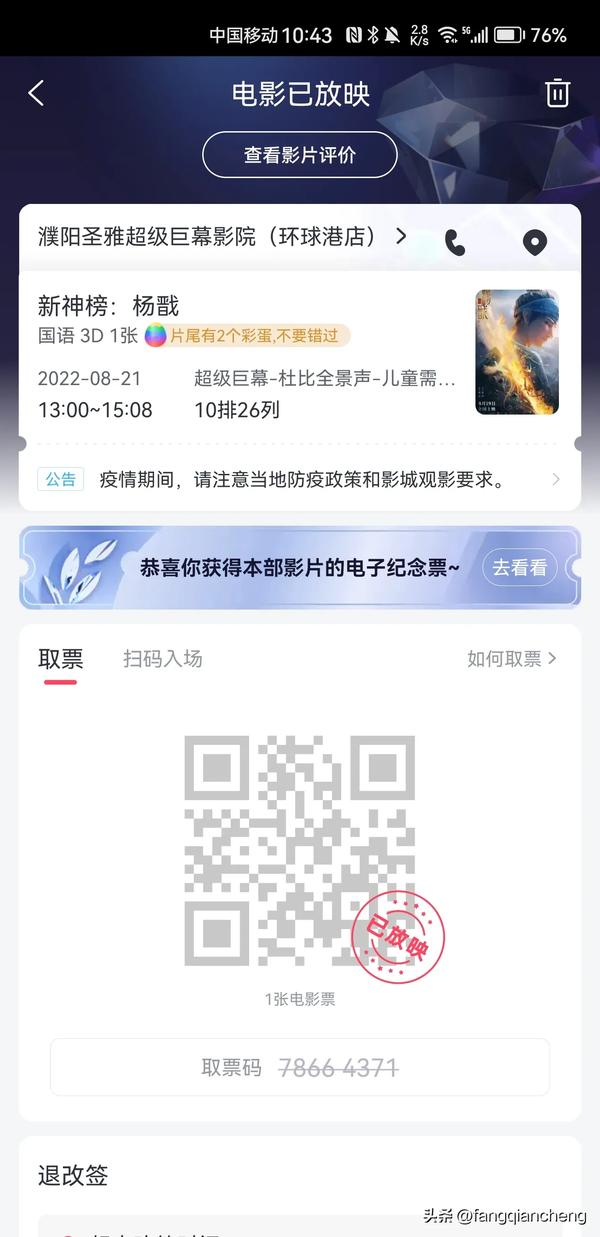The height and width of the screenshot is (1237, 600).
Task: Switch to the 扫码入场 tab
Action: [163, 659]
